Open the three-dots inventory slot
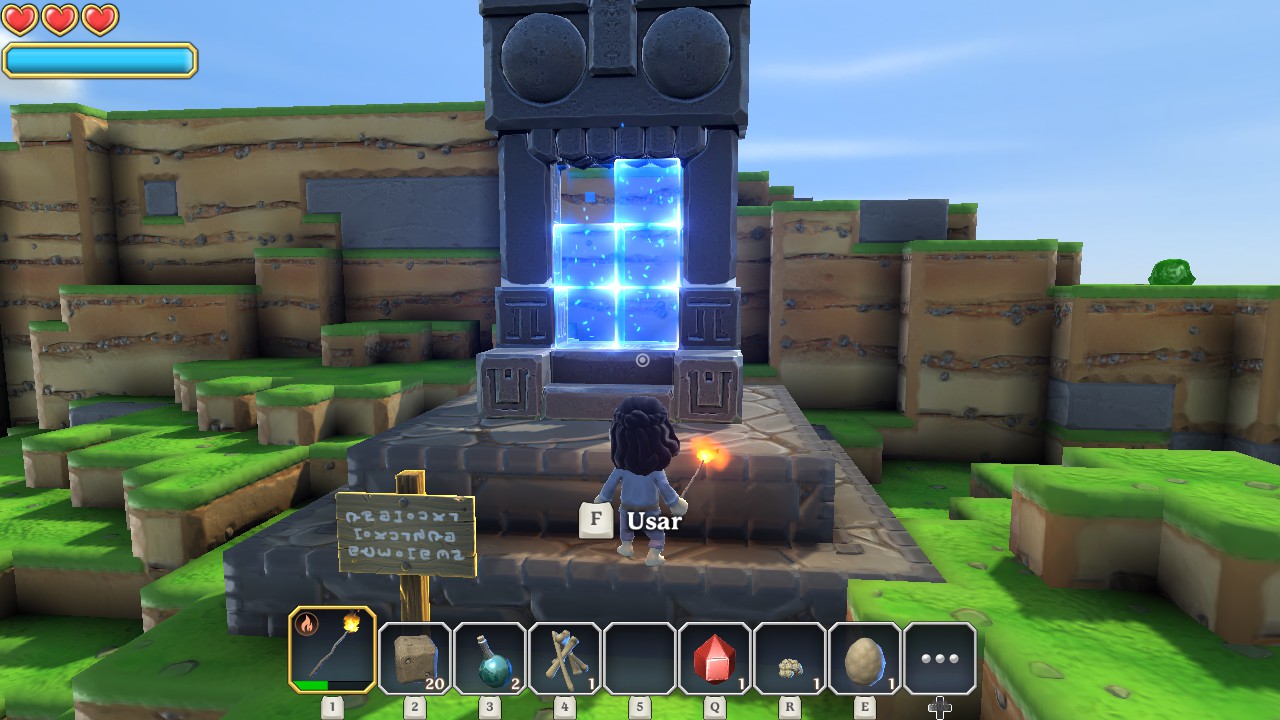Screen dimensions: 1280x720 pyautogui.click(x=940, y=658)
